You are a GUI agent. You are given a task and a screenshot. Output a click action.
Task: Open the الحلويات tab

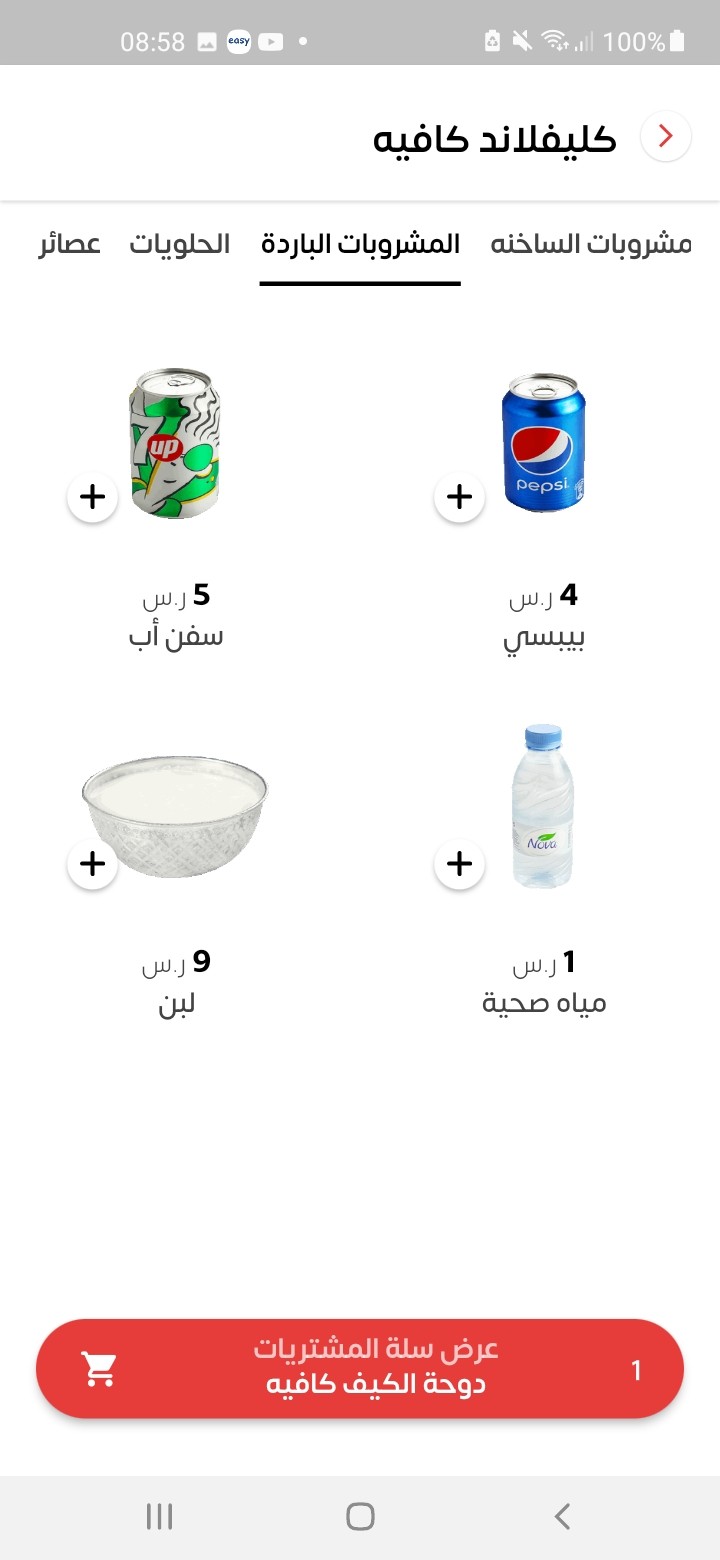(x=180, y=244)
